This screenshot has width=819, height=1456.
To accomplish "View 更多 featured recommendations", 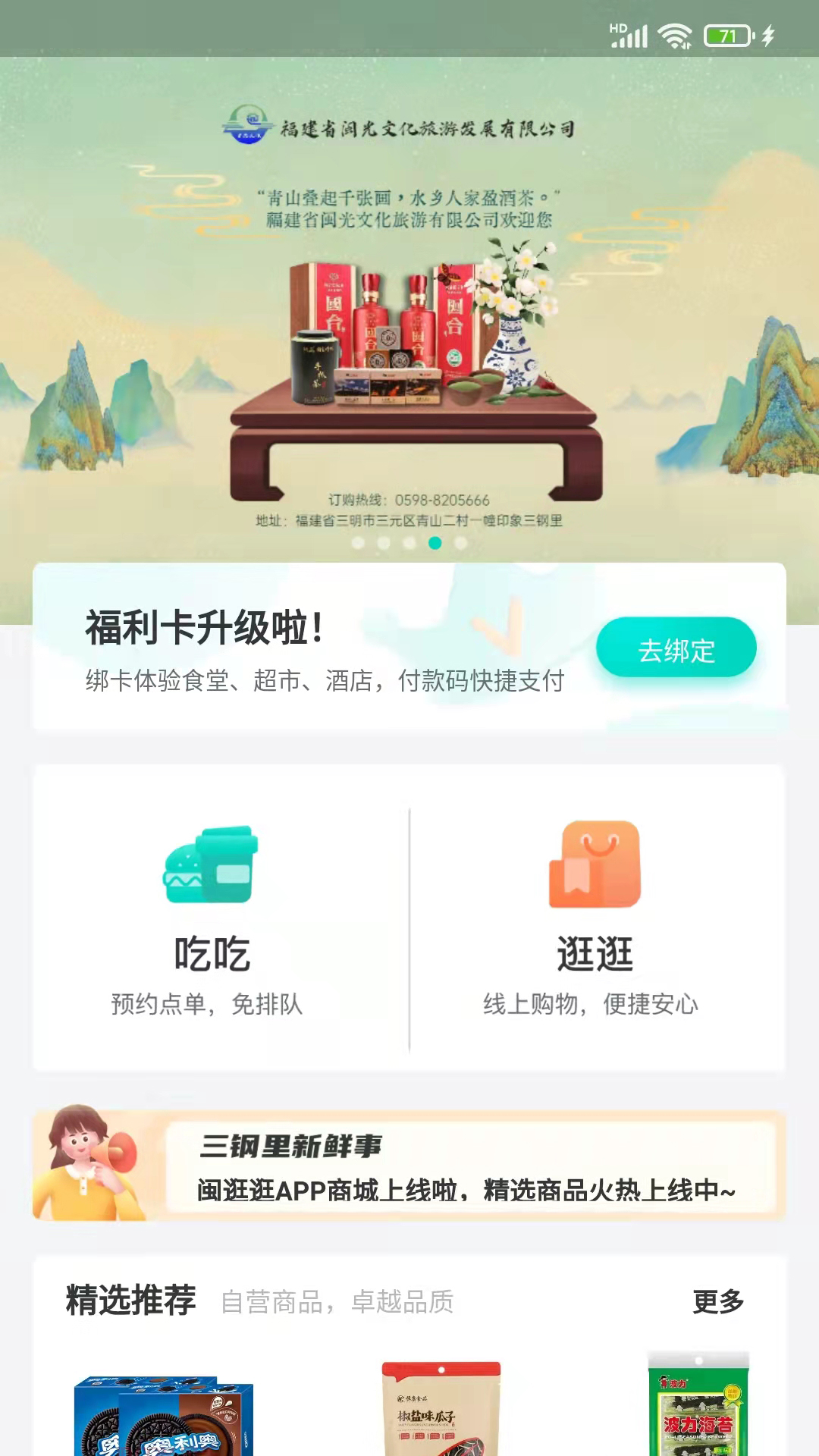I will point(718,1301).
